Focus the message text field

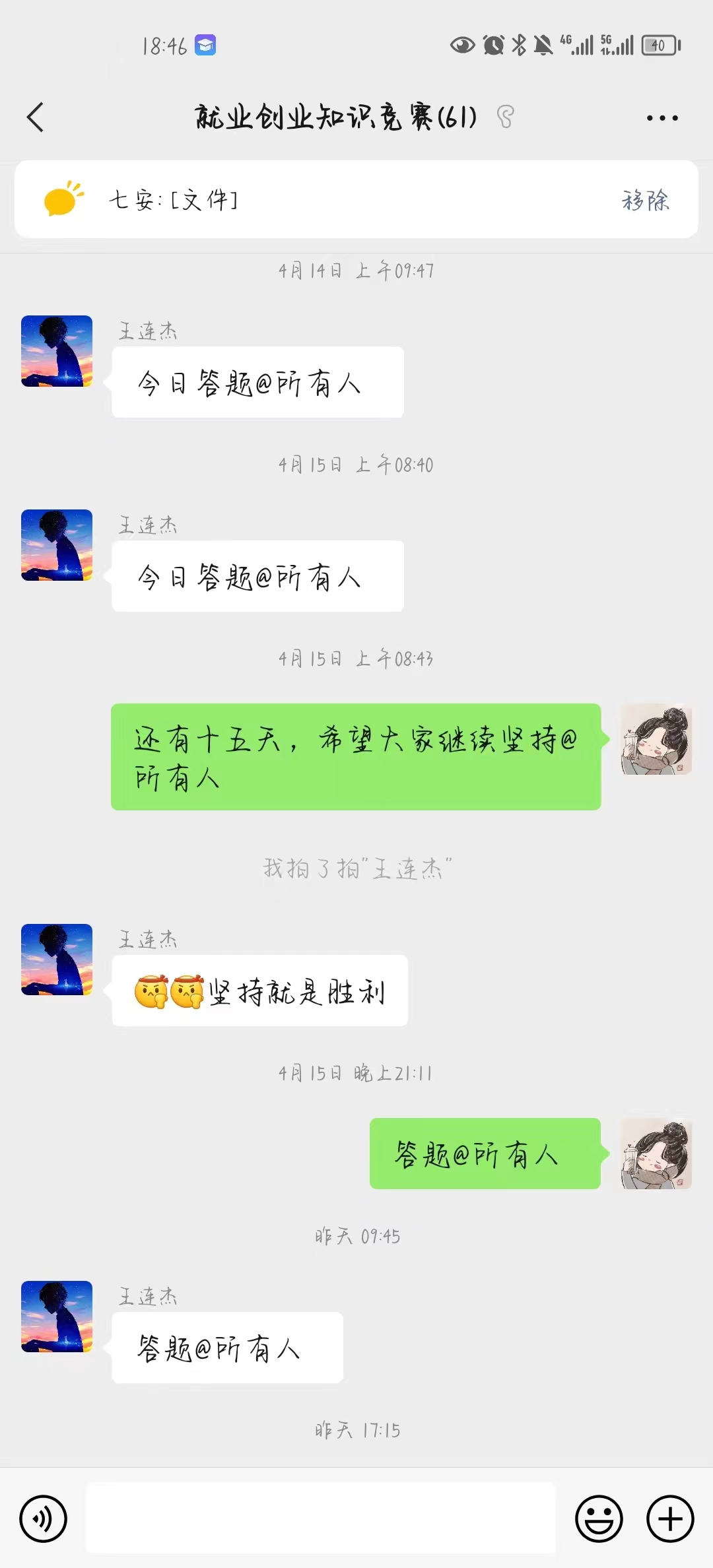tap(321, 1518)
